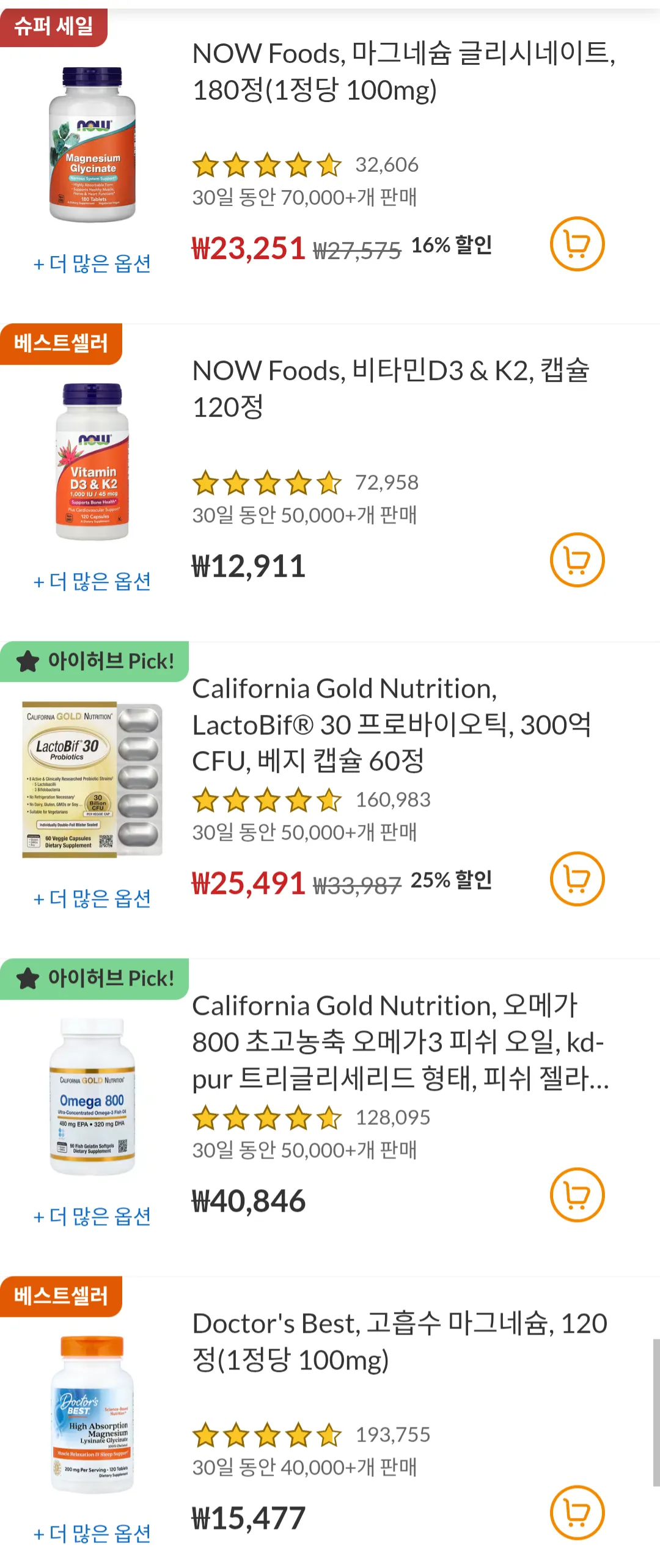Image resolution: width=660 pixels, height=1568 pixels.
Task: Open NOW Foods 비타민D3 & K2 product page
Action: point(390,389)
